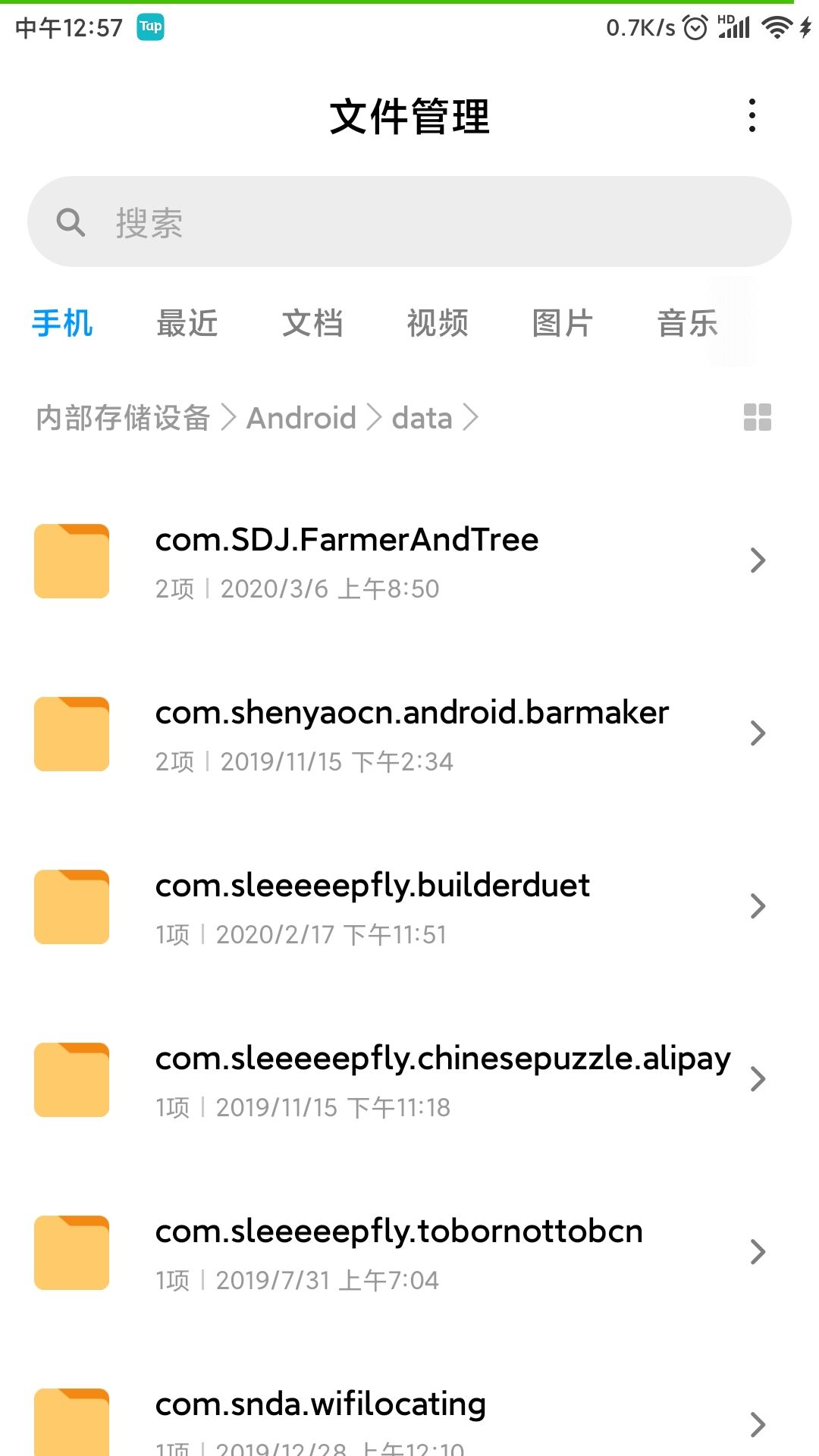Select the search magnifier icon
The height and width of the screenshot is (1456, 819).
pyautogui.click(x=71, y=221)
